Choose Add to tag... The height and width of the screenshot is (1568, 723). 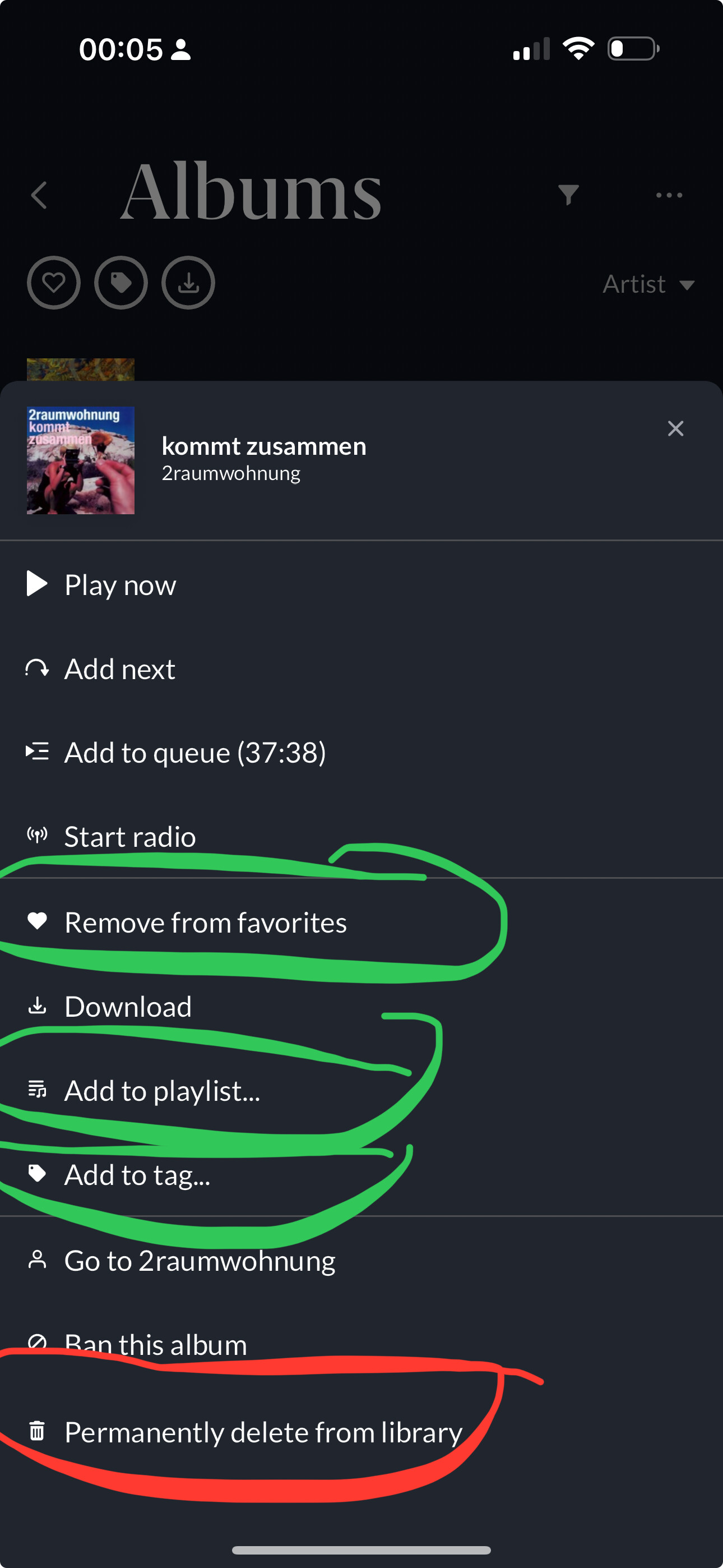361,1174
